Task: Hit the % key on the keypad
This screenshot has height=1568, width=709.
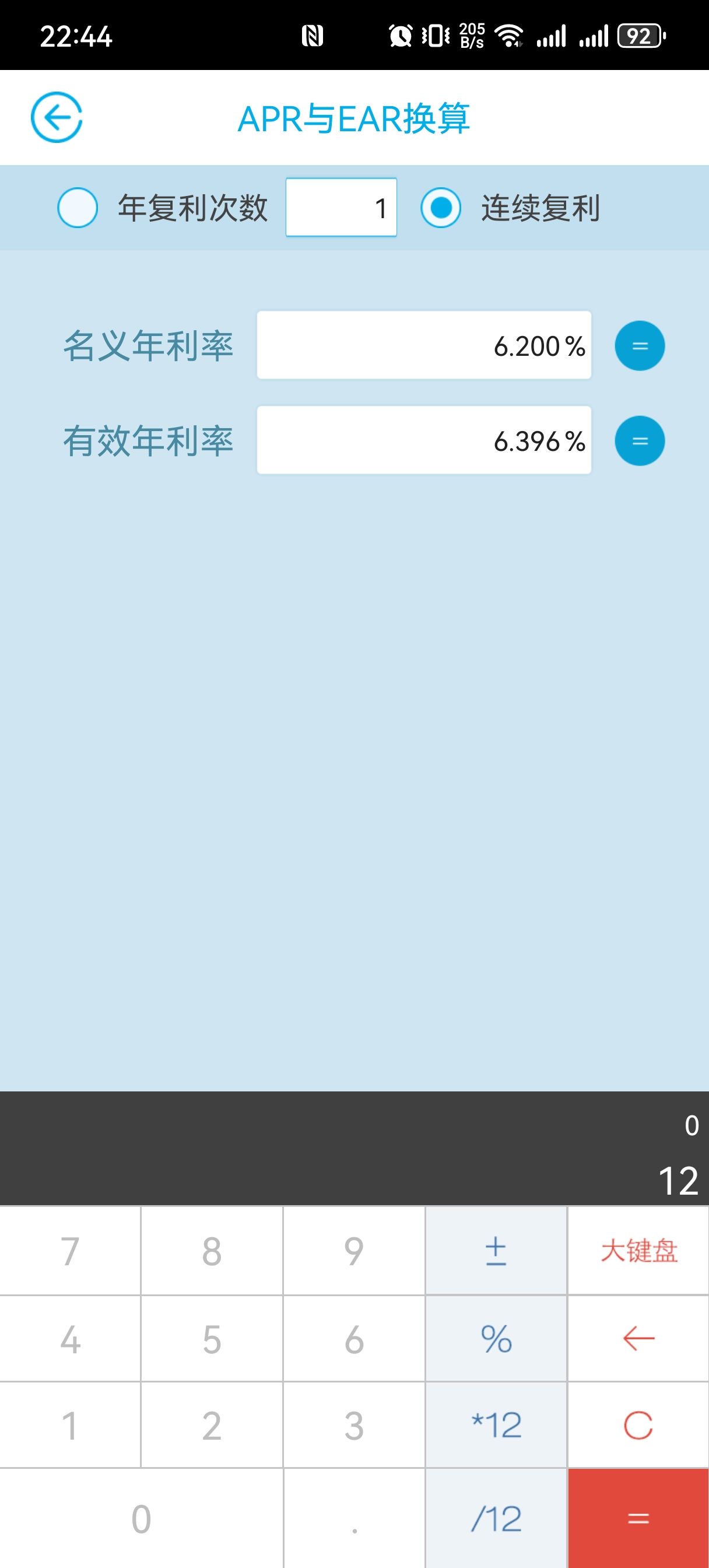Action: 496,1339
